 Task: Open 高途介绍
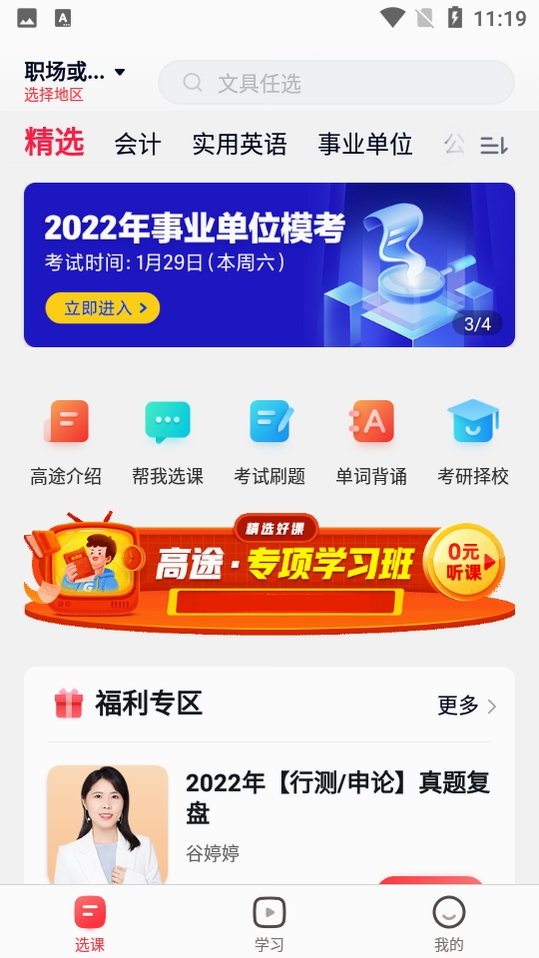66,442
